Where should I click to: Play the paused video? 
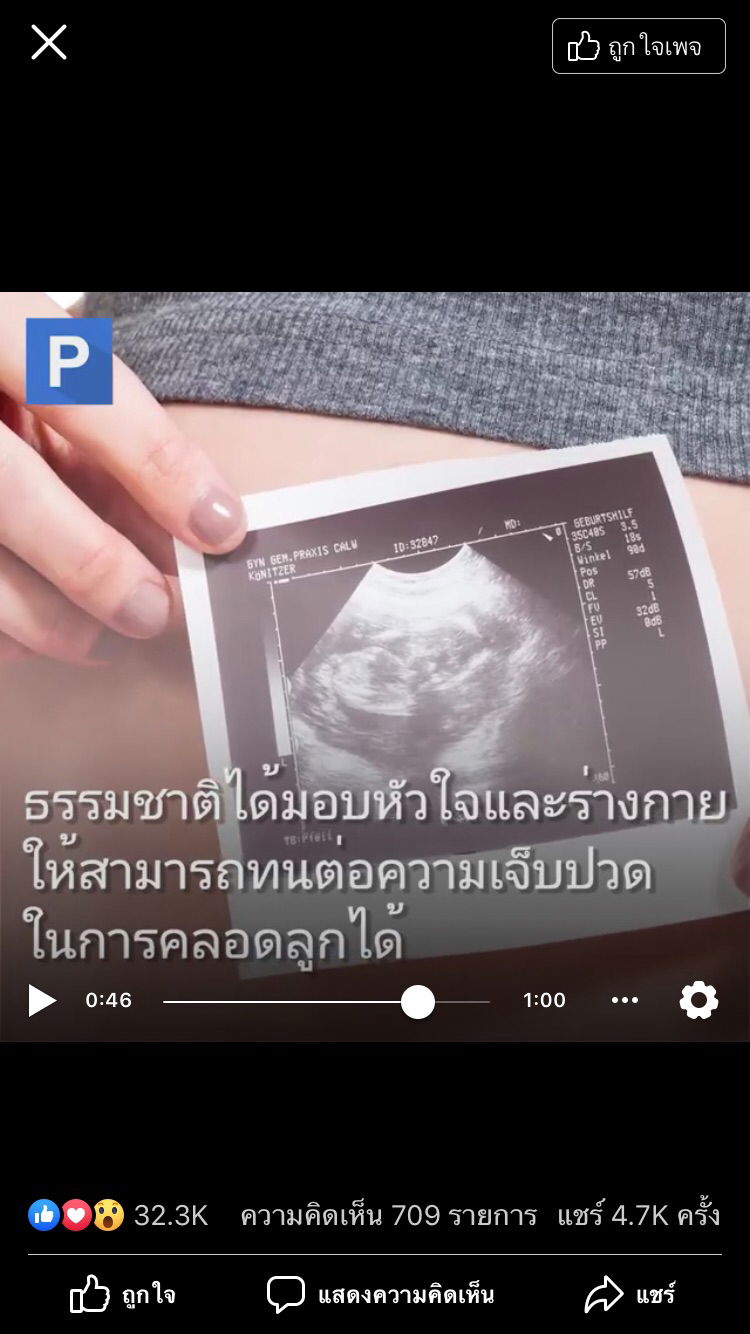pos(41,1000)
